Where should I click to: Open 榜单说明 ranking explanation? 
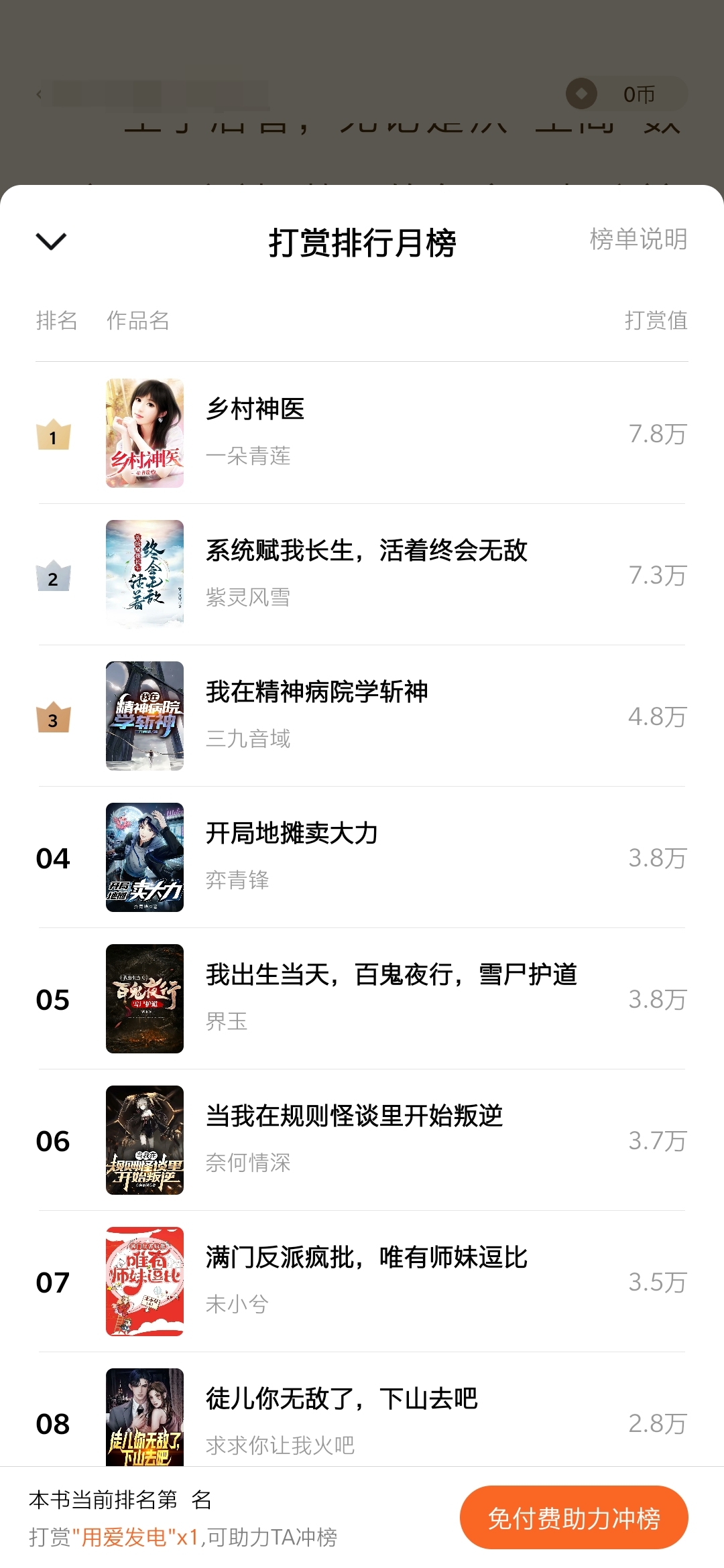[x=638, y=239]
